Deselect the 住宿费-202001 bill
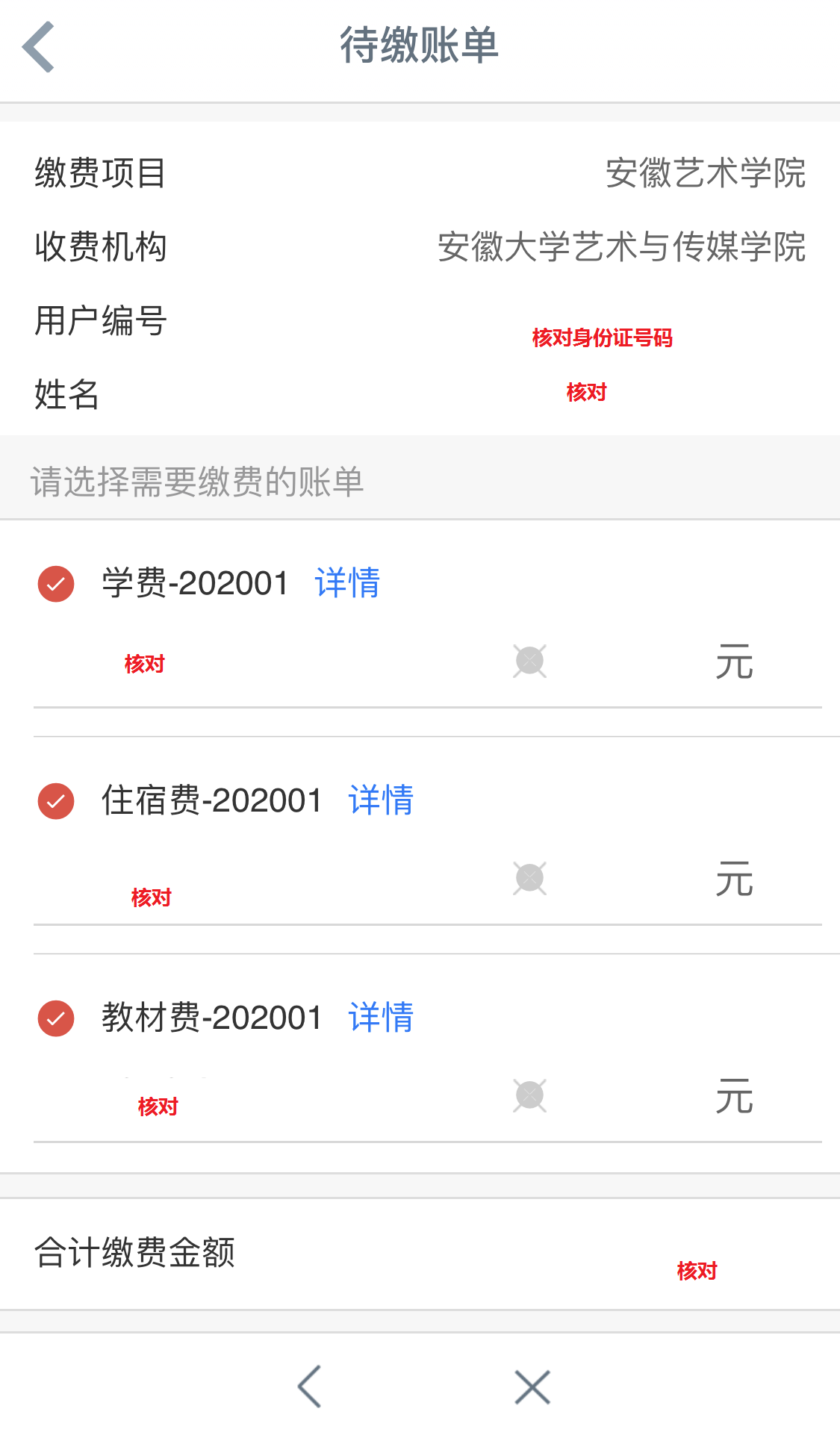Viewport: 840px width, 1441px height. click(56, 801)
